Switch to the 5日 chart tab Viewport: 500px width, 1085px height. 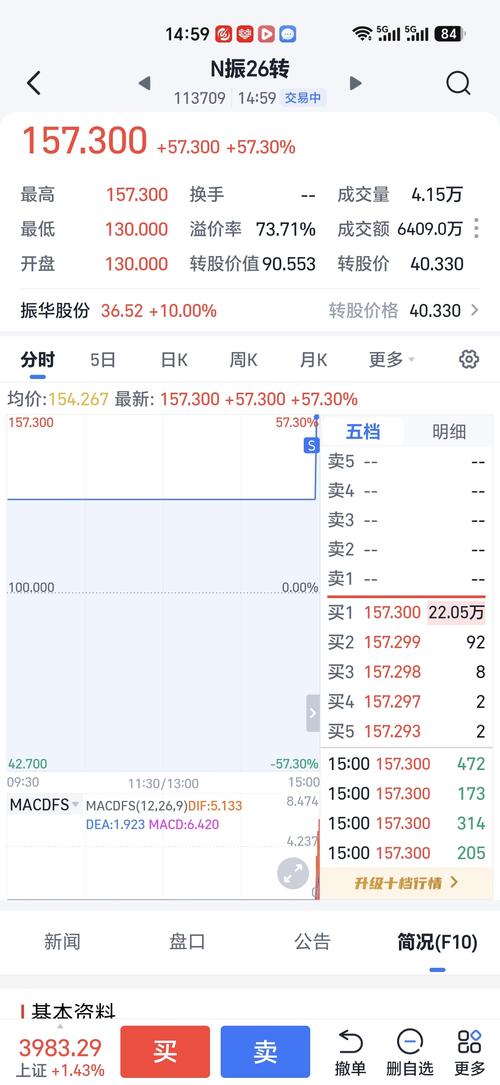[x=103, y=360]
